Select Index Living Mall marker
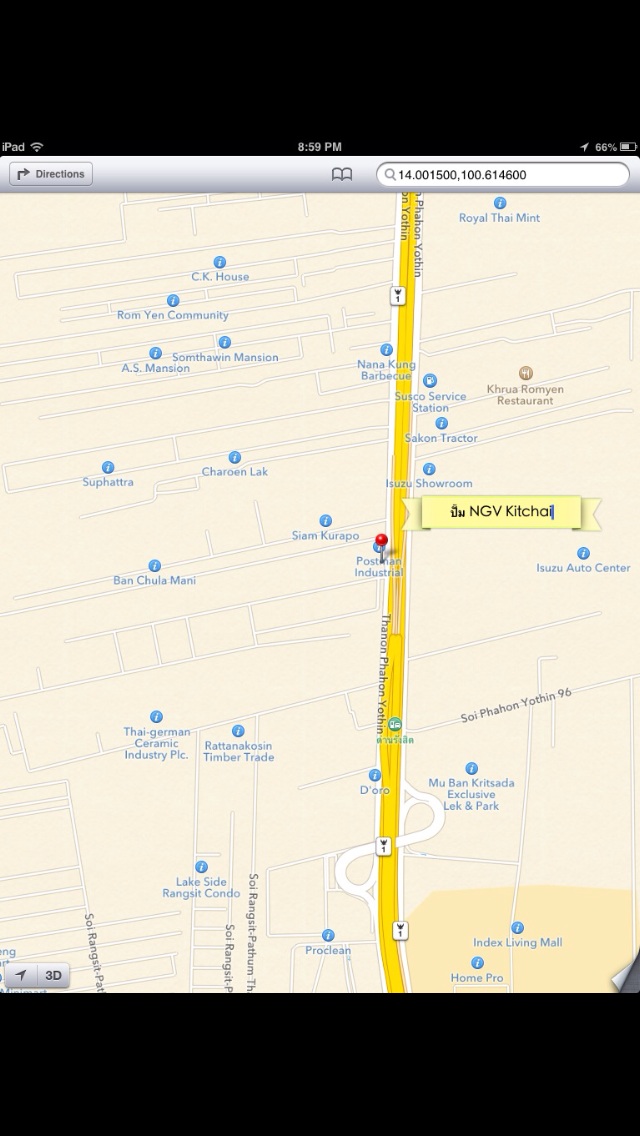This screenshot has height=1136, width=640. [517, 928]
